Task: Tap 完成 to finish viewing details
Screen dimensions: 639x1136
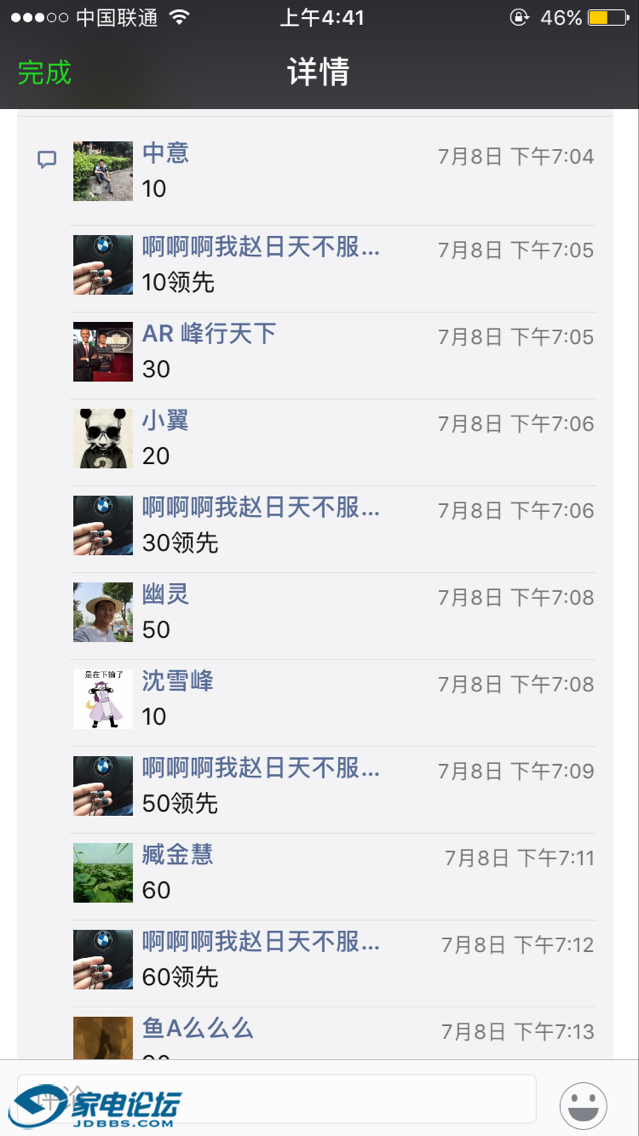Action: tap(45, 73)
